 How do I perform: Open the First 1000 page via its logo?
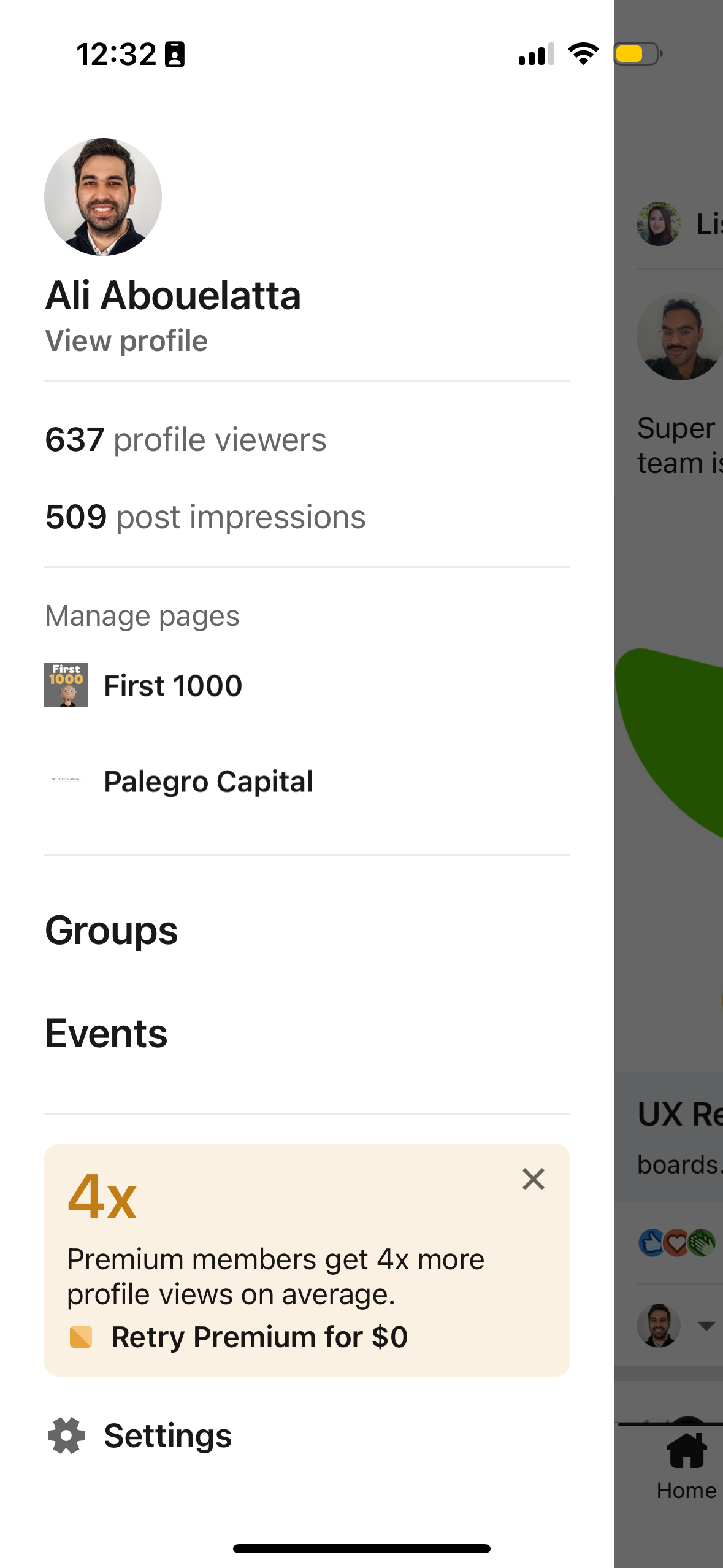point(66,685)
